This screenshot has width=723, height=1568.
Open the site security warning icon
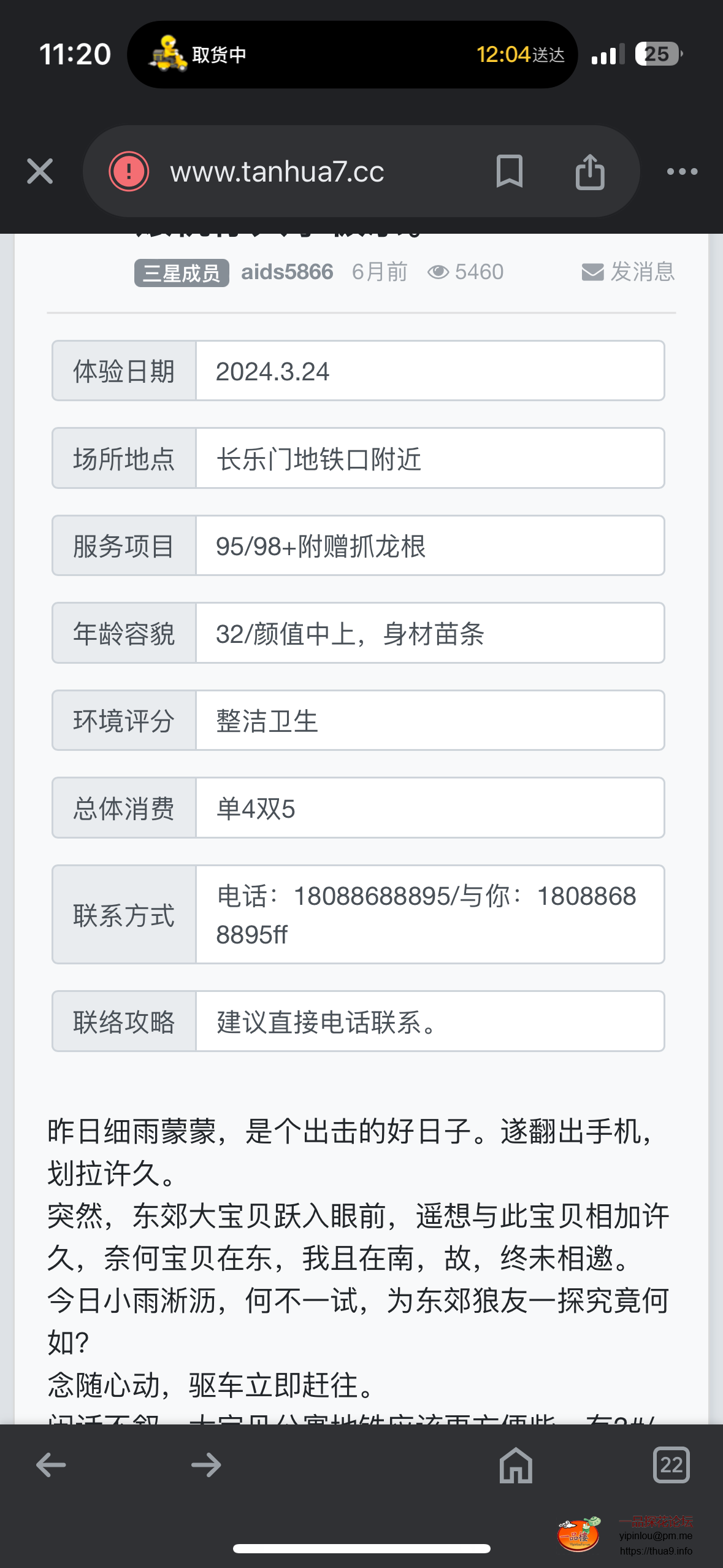click(129, 171)
